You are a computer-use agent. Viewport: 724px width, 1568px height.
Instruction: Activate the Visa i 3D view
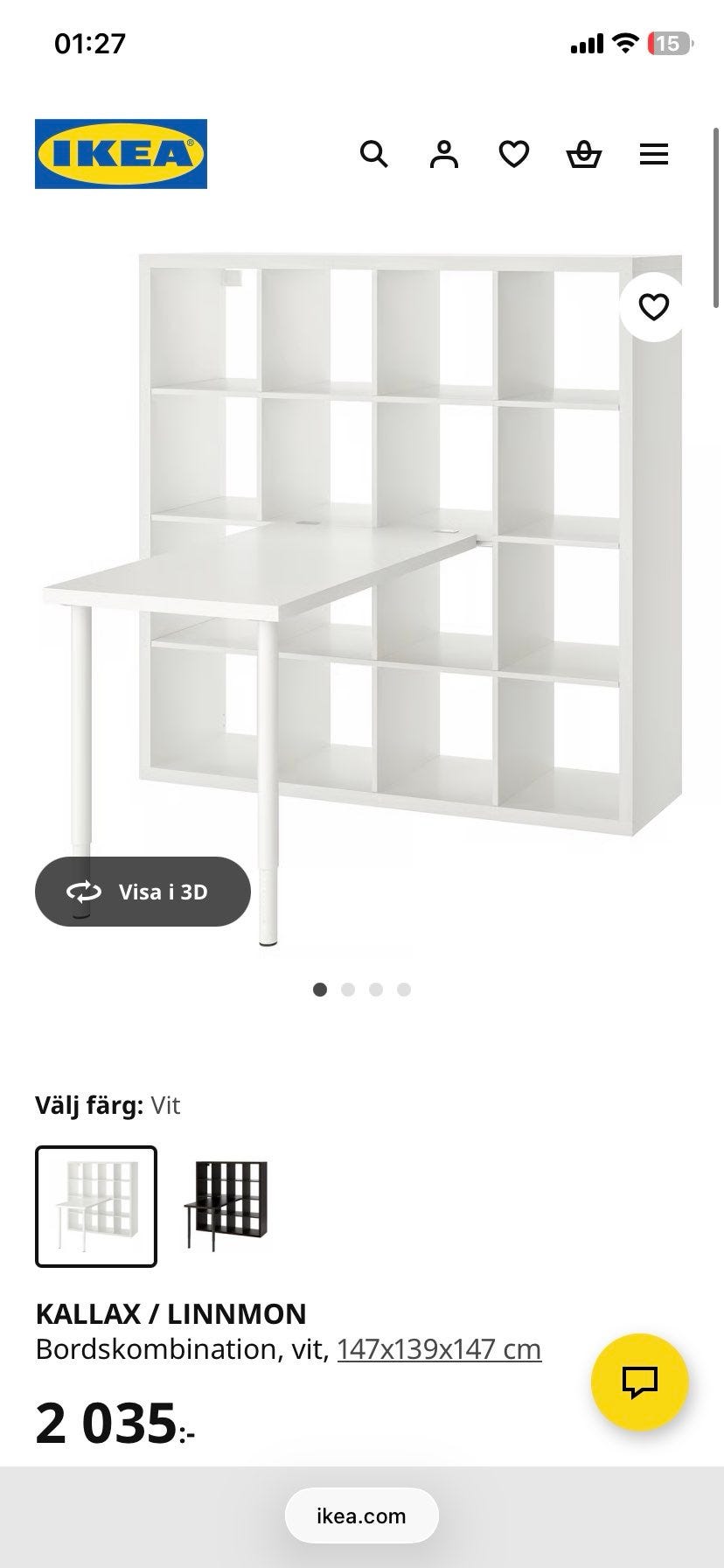point(142,892)
